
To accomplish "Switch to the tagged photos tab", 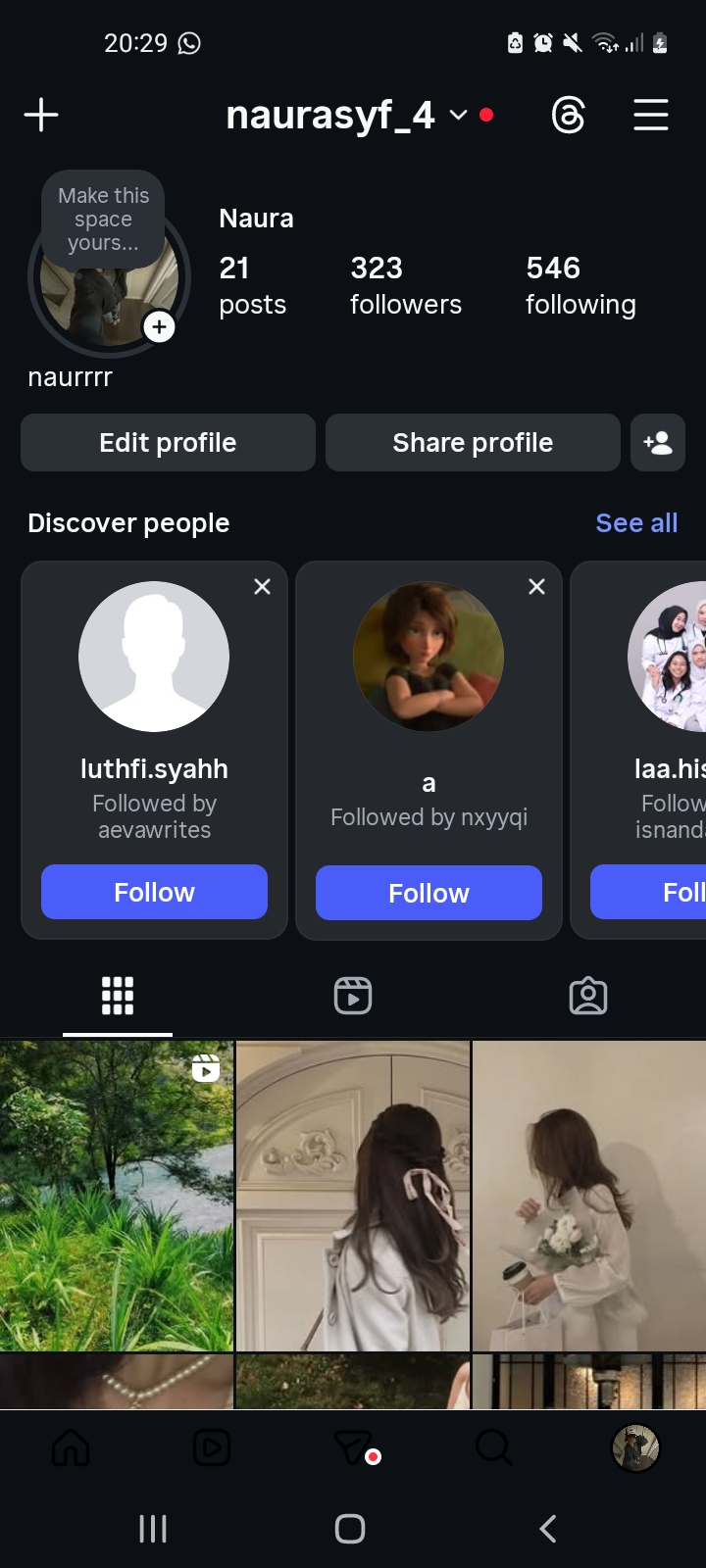I will pos(588,996).
